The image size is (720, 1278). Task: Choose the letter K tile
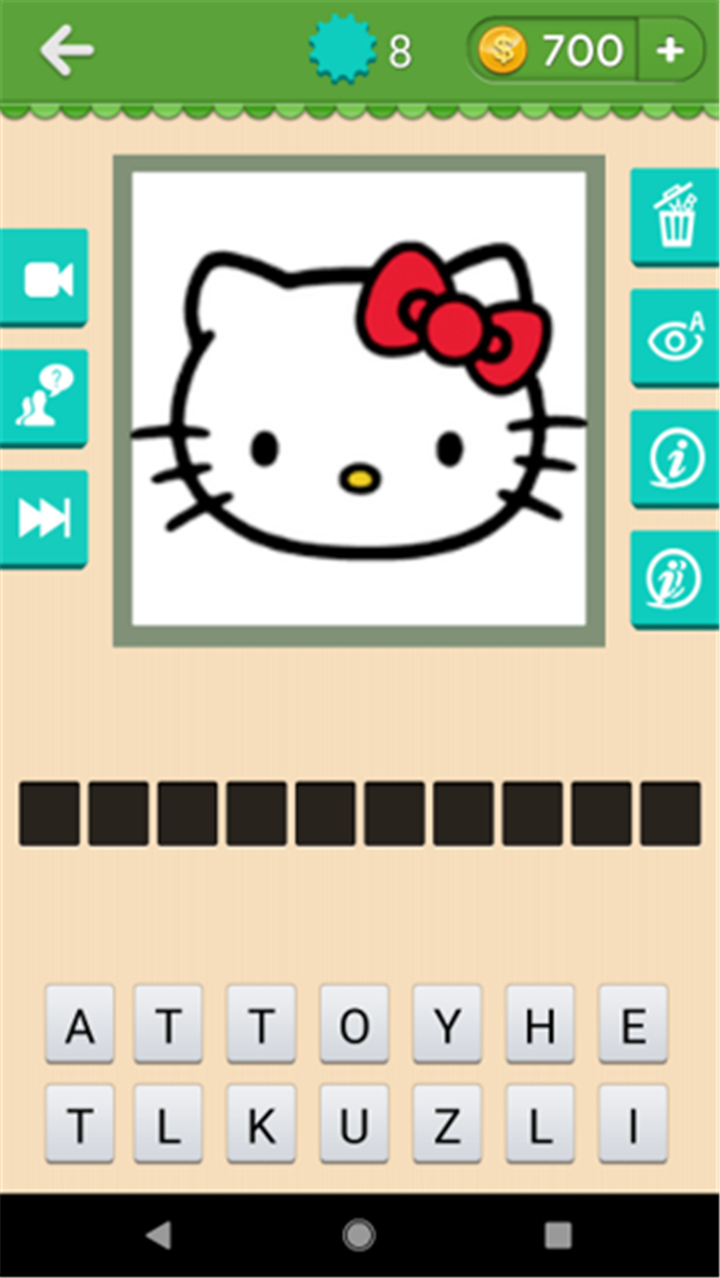[261, 1124]
